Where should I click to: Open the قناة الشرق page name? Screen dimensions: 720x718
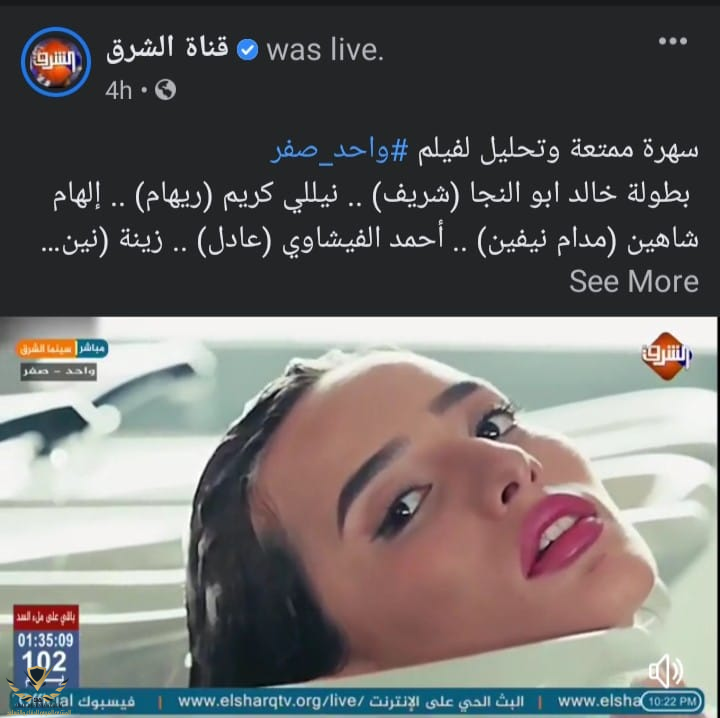click(x=168, y=48)
